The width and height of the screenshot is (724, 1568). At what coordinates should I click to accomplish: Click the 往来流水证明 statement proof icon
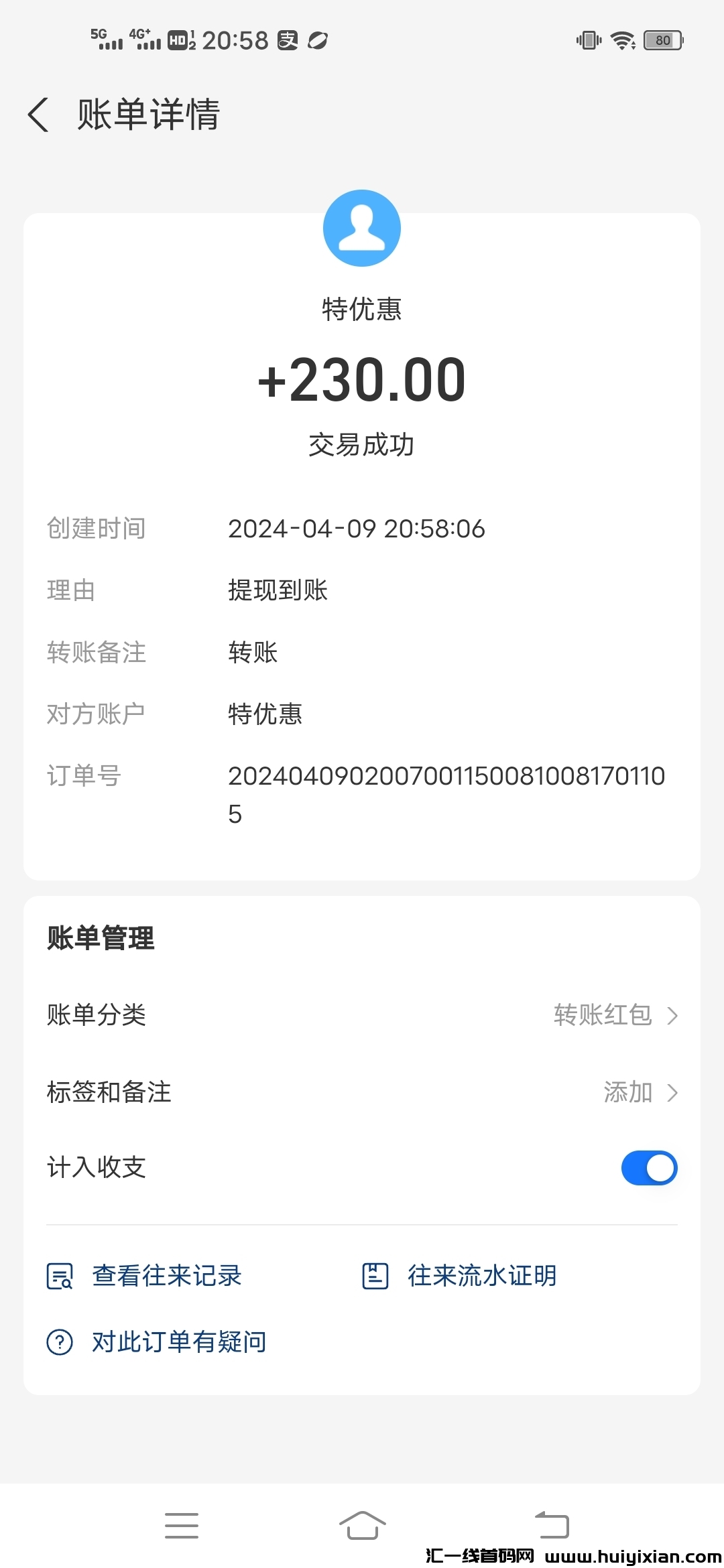coord(375,1275)
